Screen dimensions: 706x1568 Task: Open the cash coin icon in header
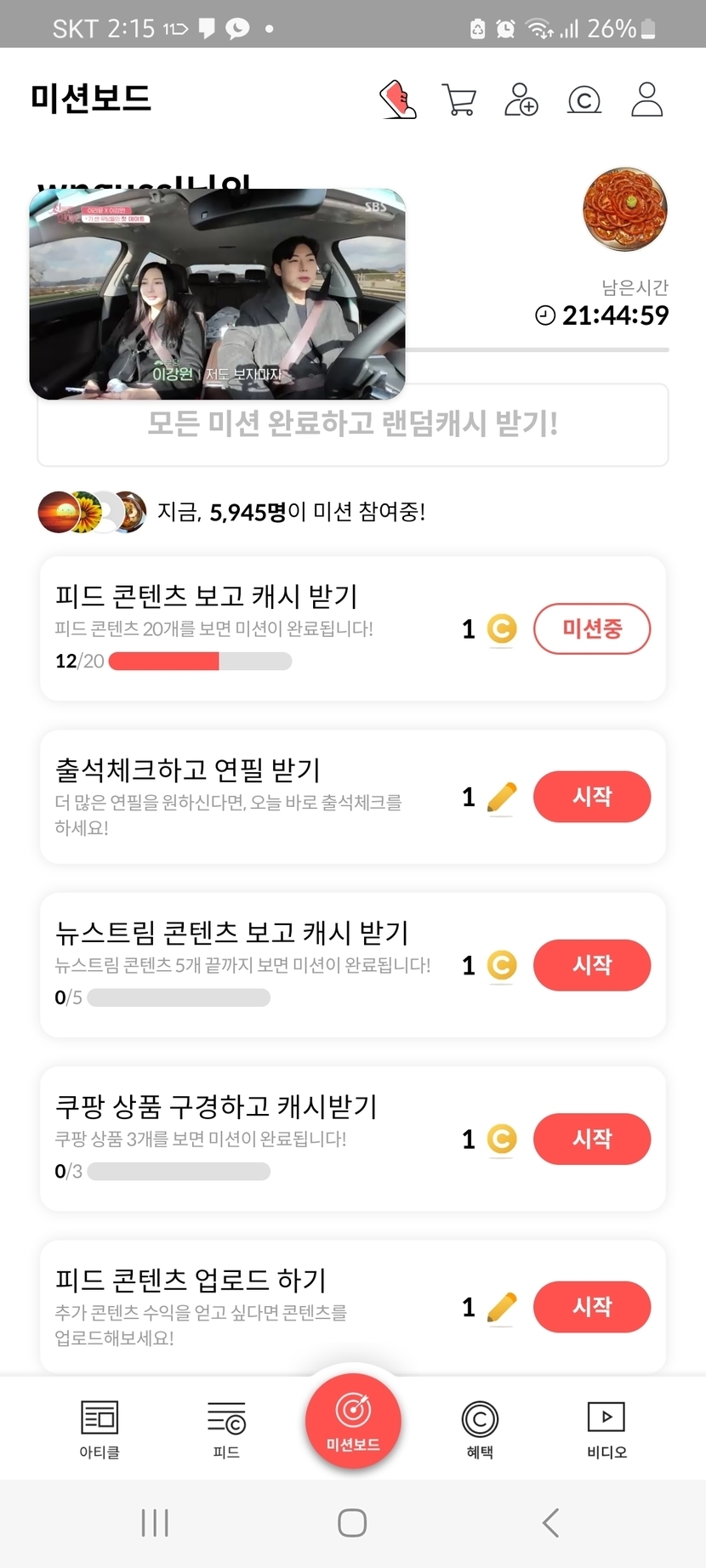(x=584, y=100)
